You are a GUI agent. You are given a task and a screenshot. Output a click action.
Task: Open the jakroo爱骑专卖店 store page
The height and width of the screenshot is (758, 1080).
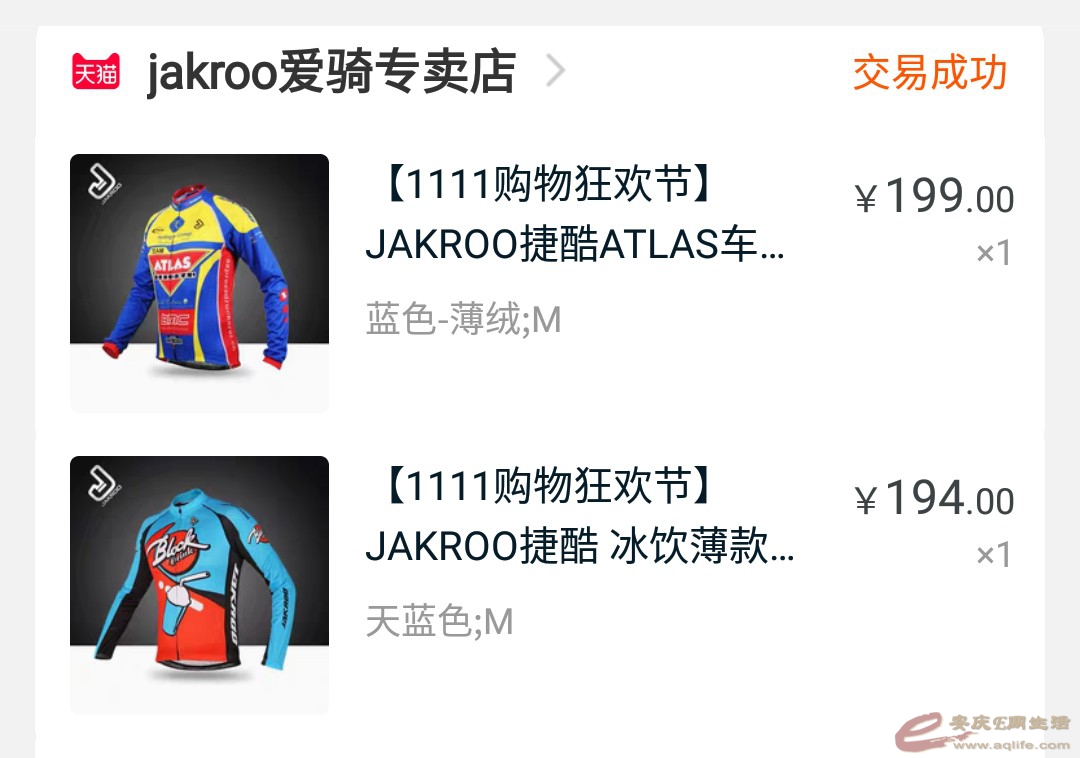click(x=330, y=73)
